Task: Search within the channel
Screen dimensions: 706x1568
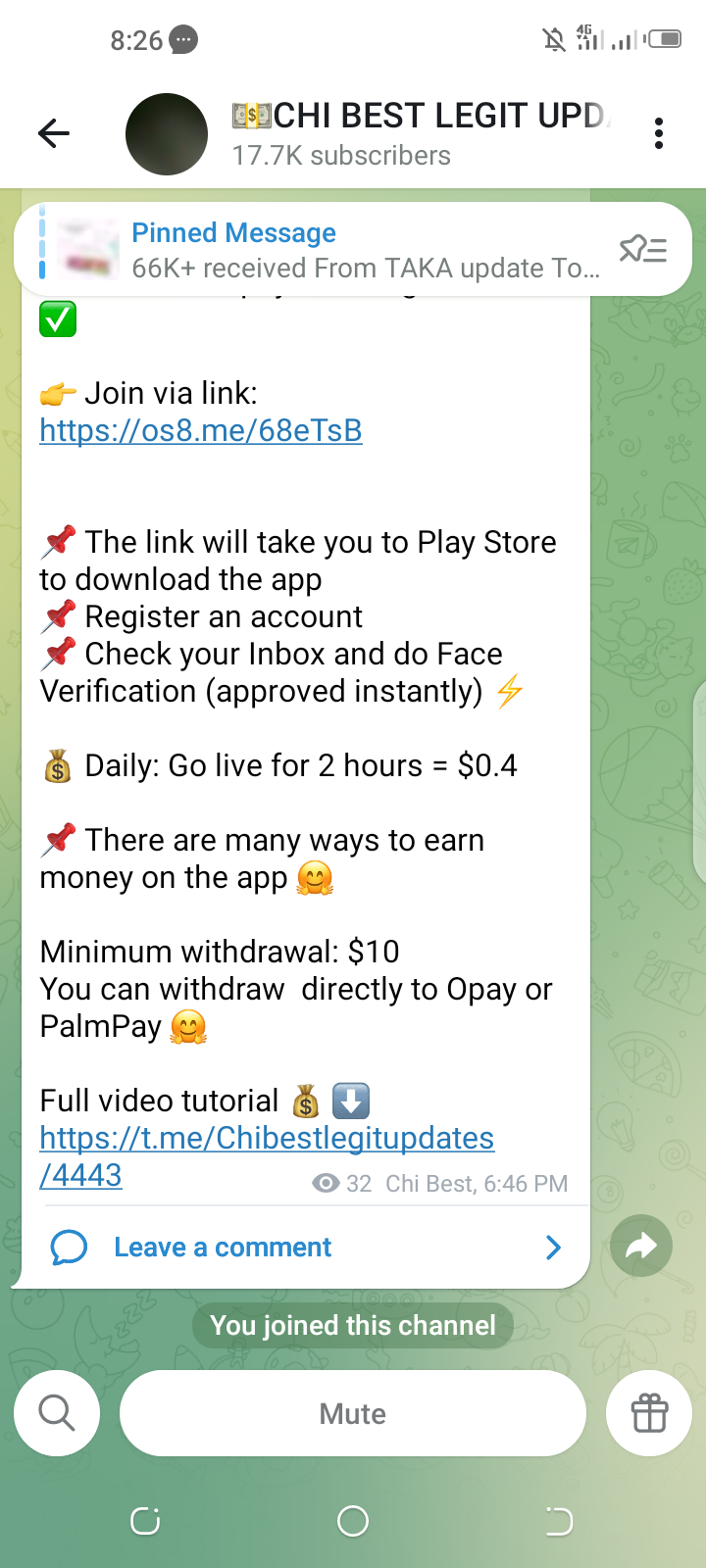Action: tap(57, 1413)
